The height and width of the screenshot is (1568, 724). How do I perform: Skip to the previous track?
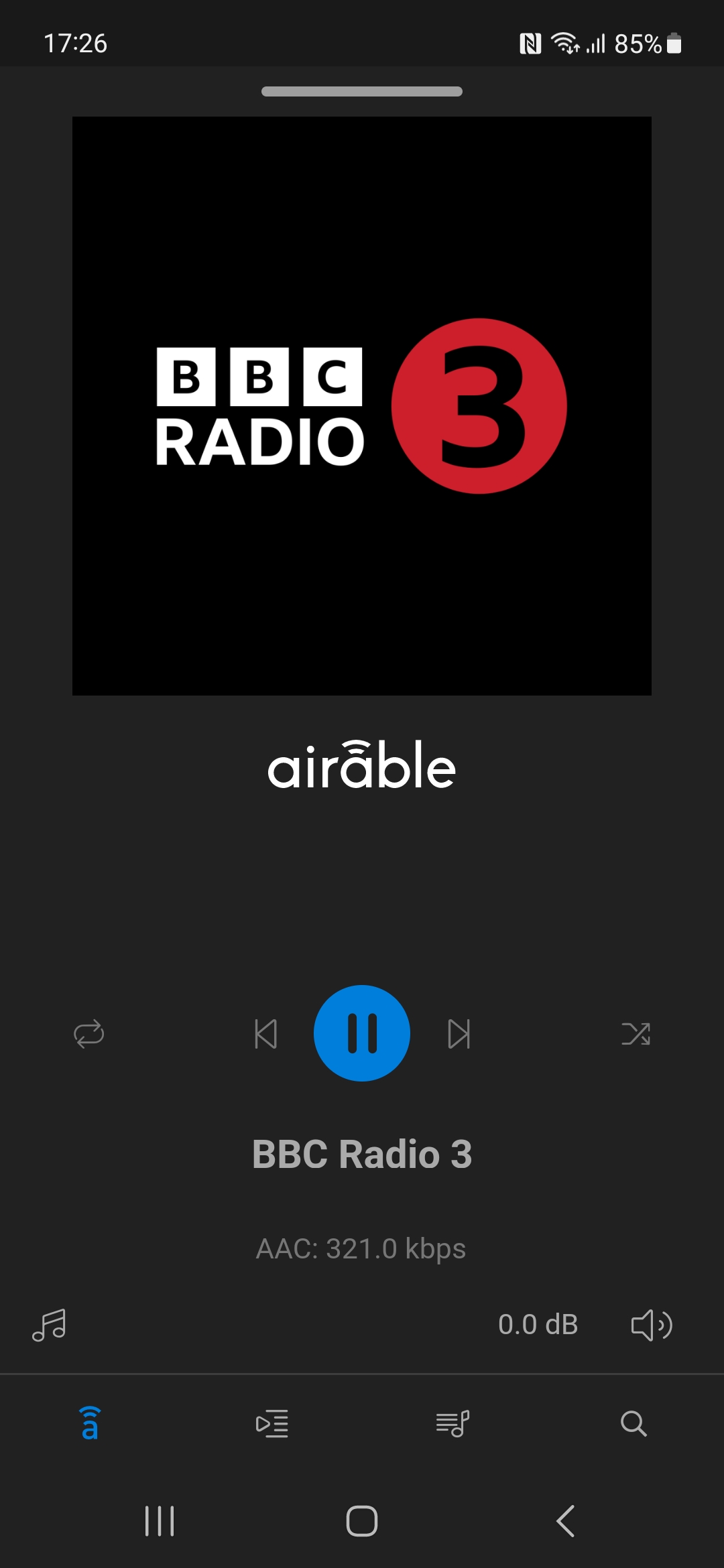(x=266, y=1033)
